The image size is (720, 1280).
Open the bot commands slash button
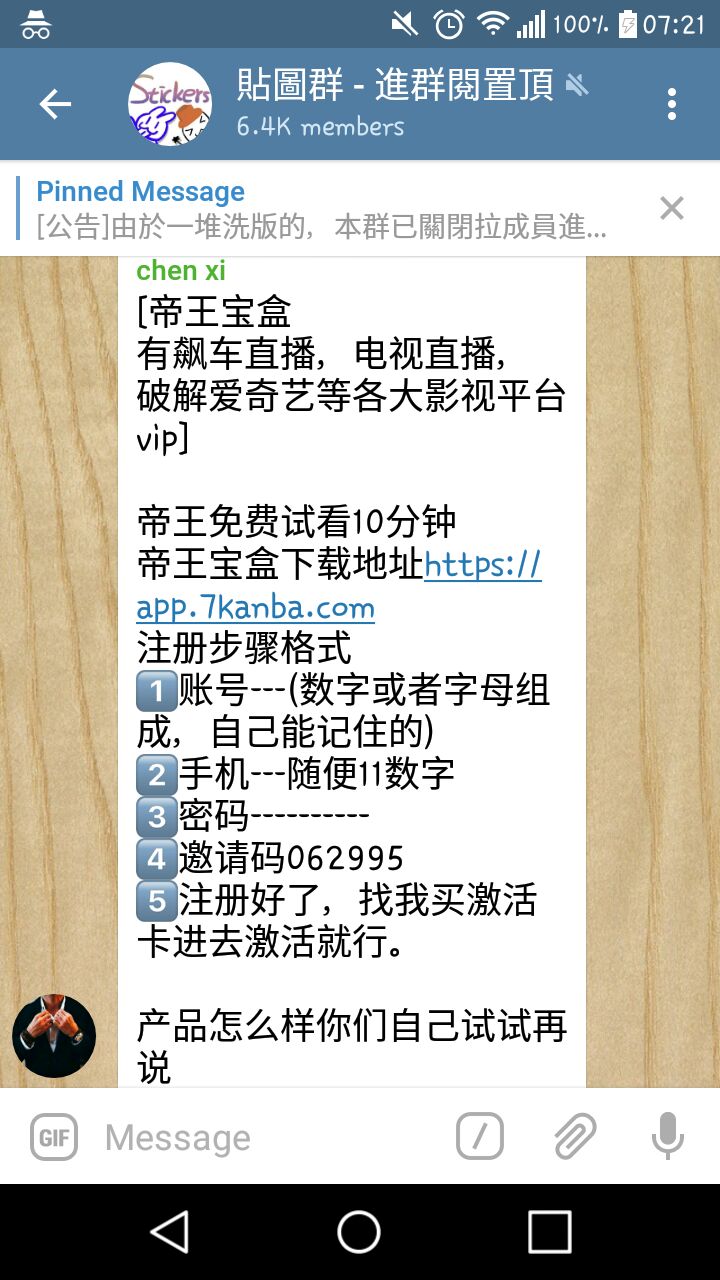pos(479,1137)
